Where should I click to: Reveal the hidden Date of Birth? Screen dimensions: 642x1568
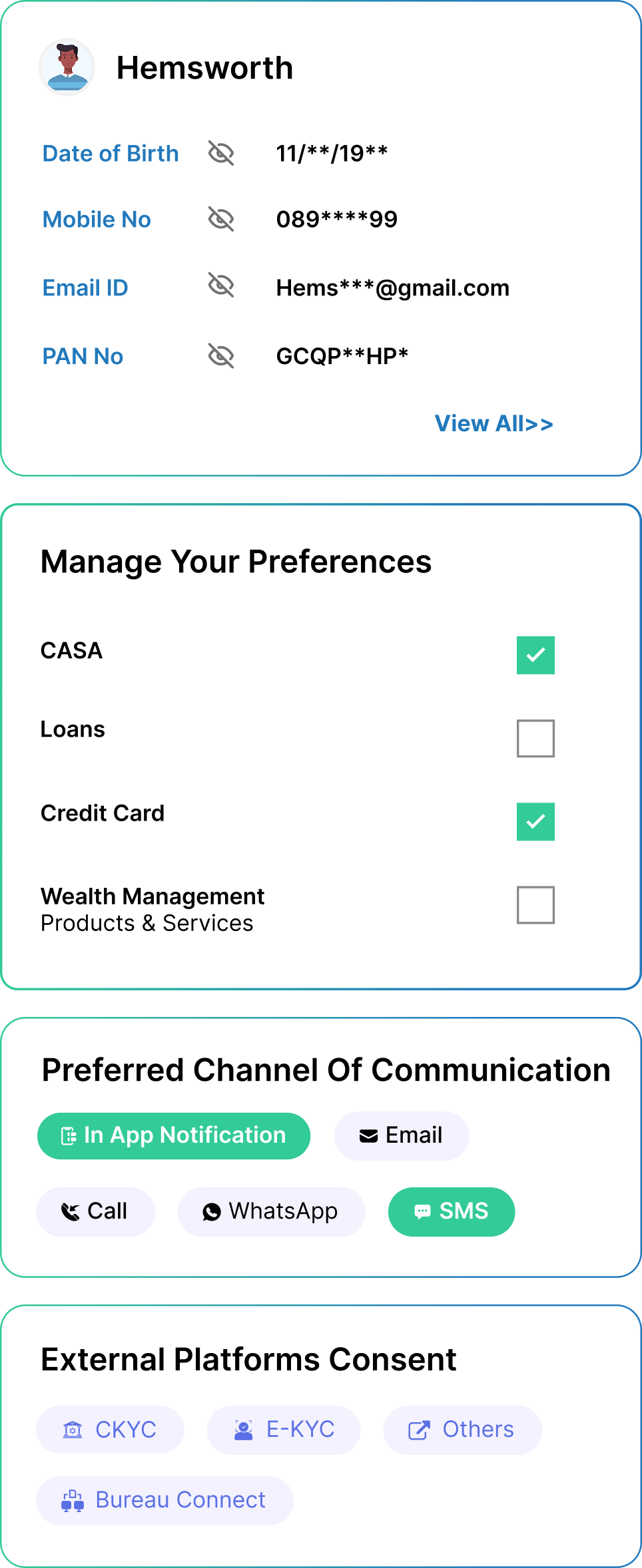pos(220,153)
